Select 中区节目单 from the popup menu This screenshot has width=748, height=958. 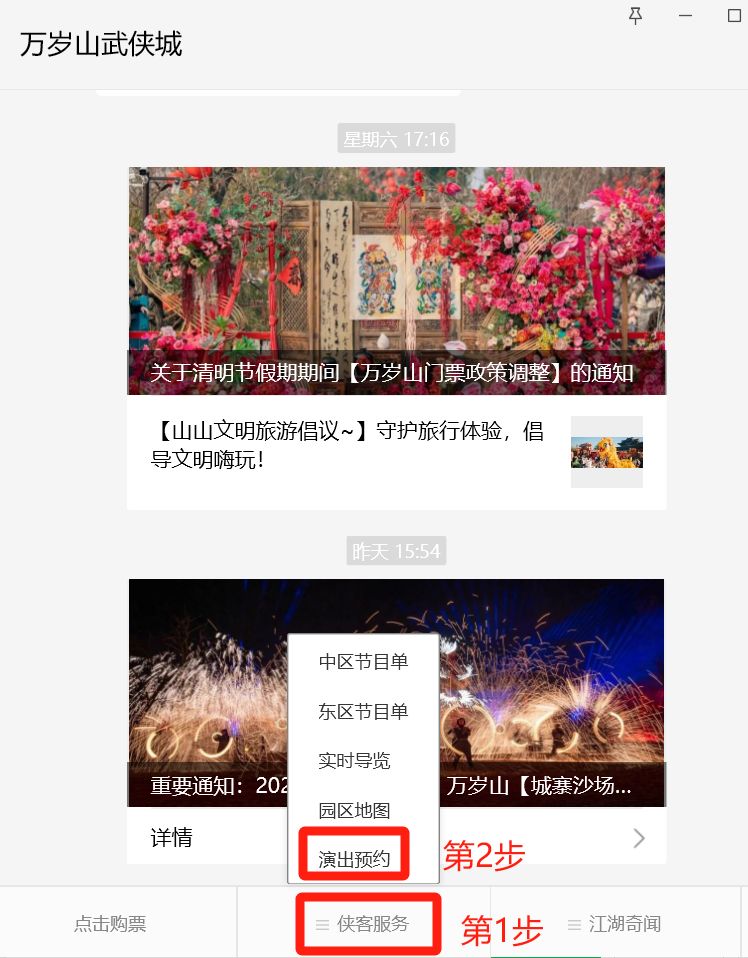(363, 662)
